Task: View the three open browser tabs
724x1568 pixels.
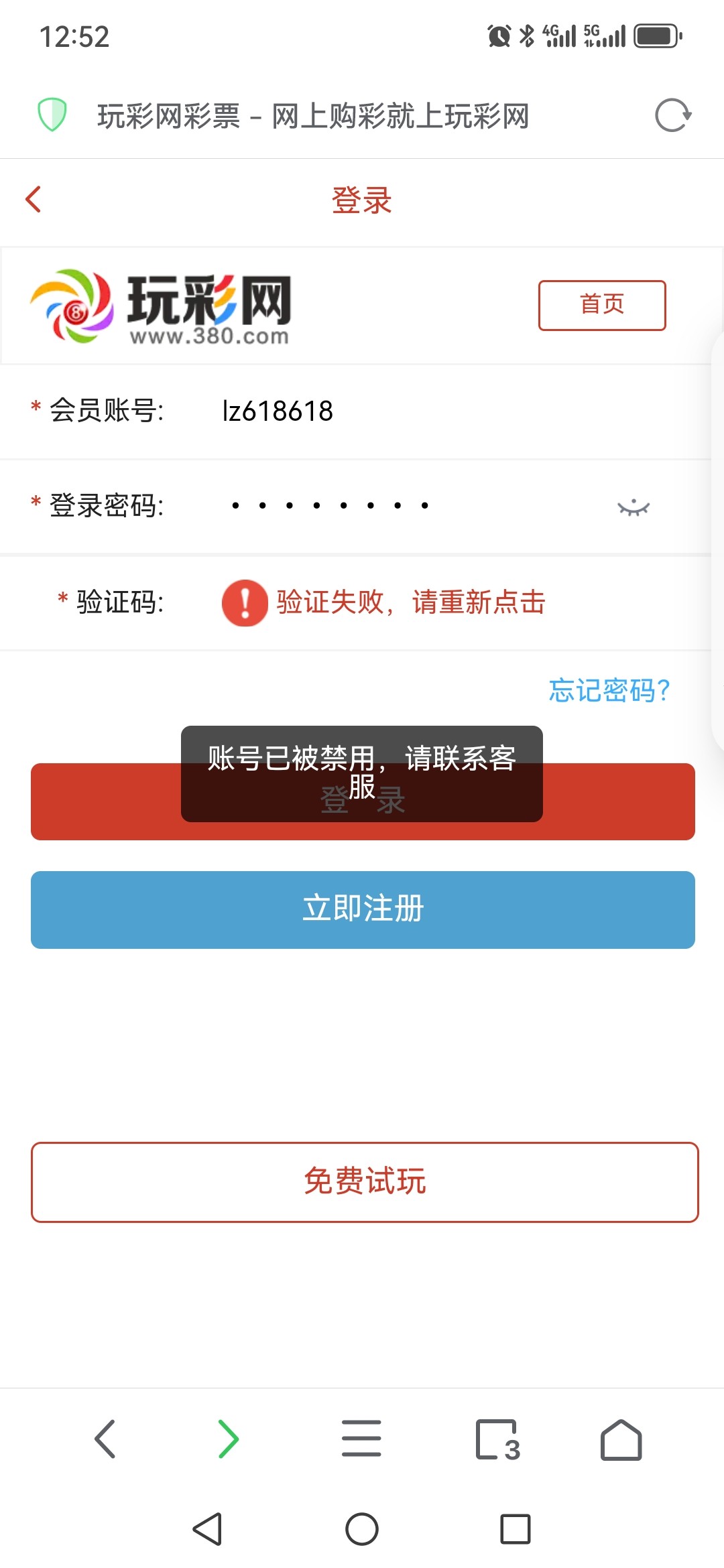Action: pyautogui.click(x=497, y=1439)
